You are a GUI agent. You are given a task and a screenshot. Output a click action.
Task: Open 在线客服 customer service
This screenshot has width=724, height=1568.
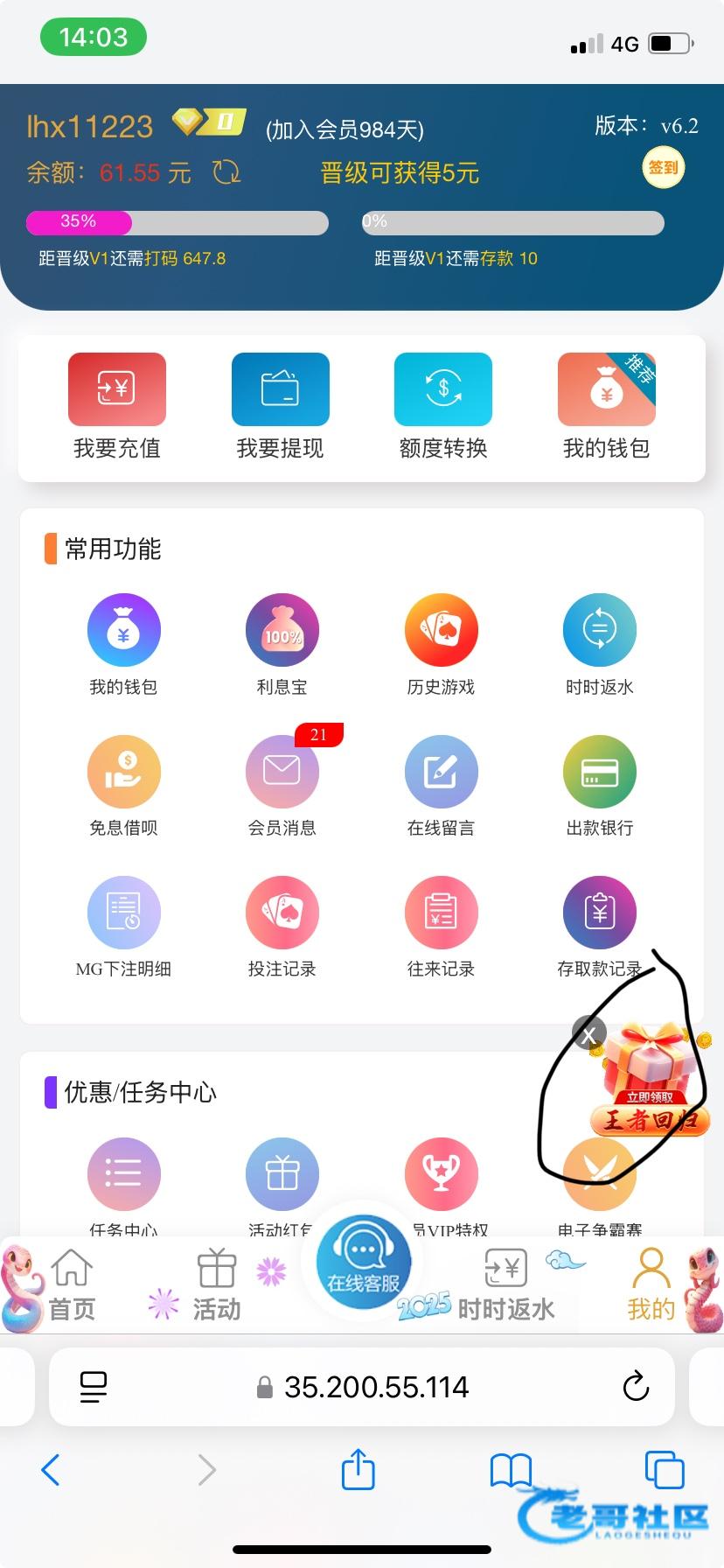[363, 1262]
